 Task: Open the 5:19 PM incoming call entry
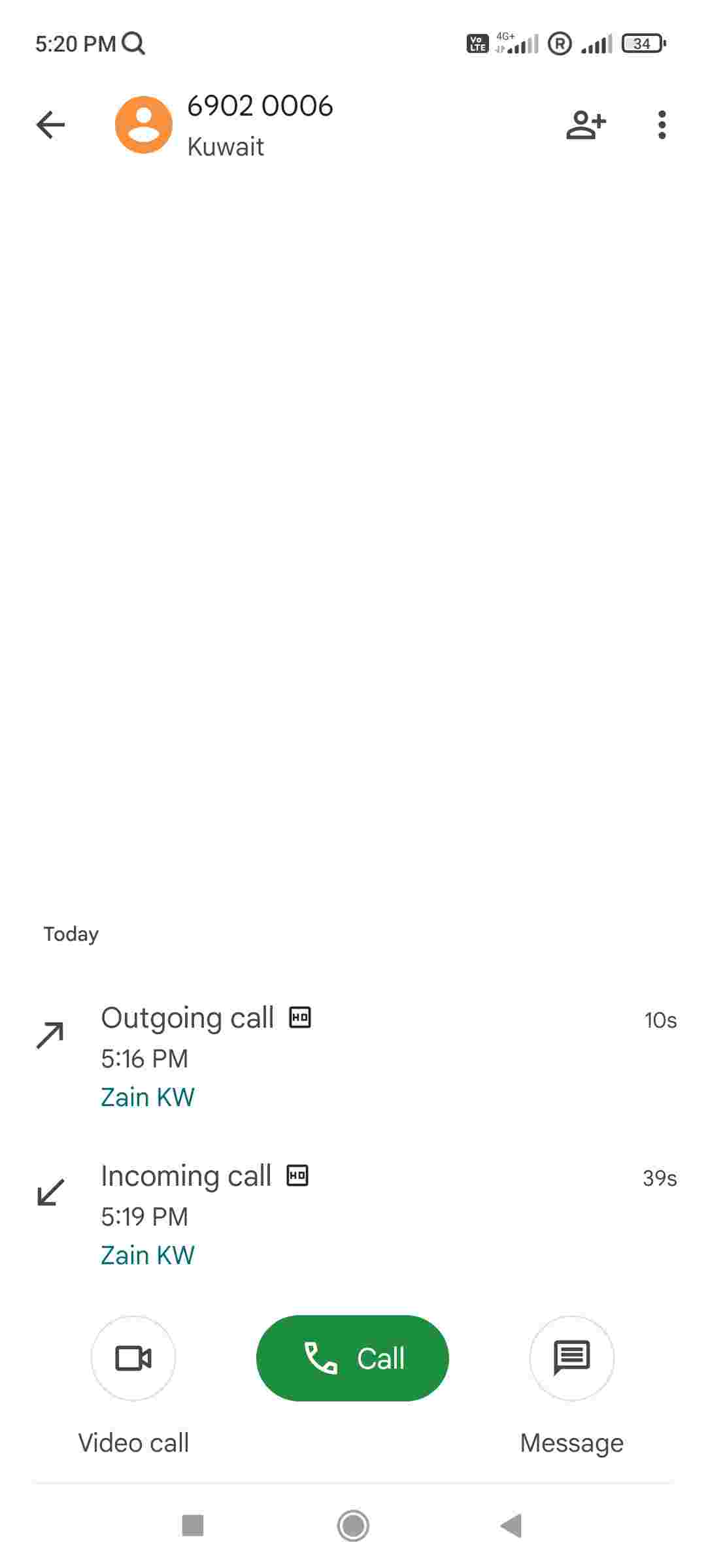pyautogui.click(x=353, y=1215)
